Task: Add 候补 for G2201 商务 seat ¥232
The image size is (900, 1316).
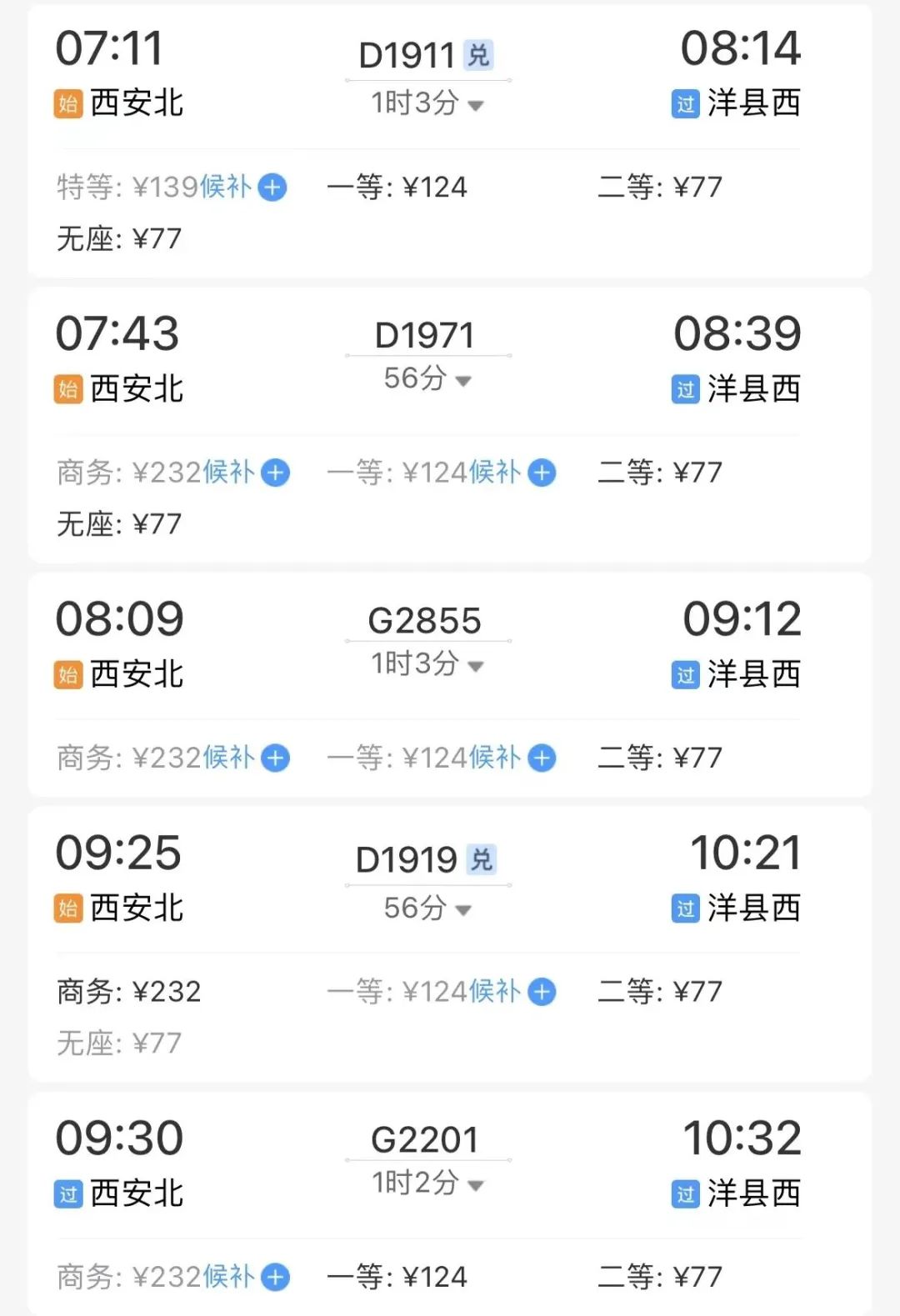Action: coord(275,1277)
